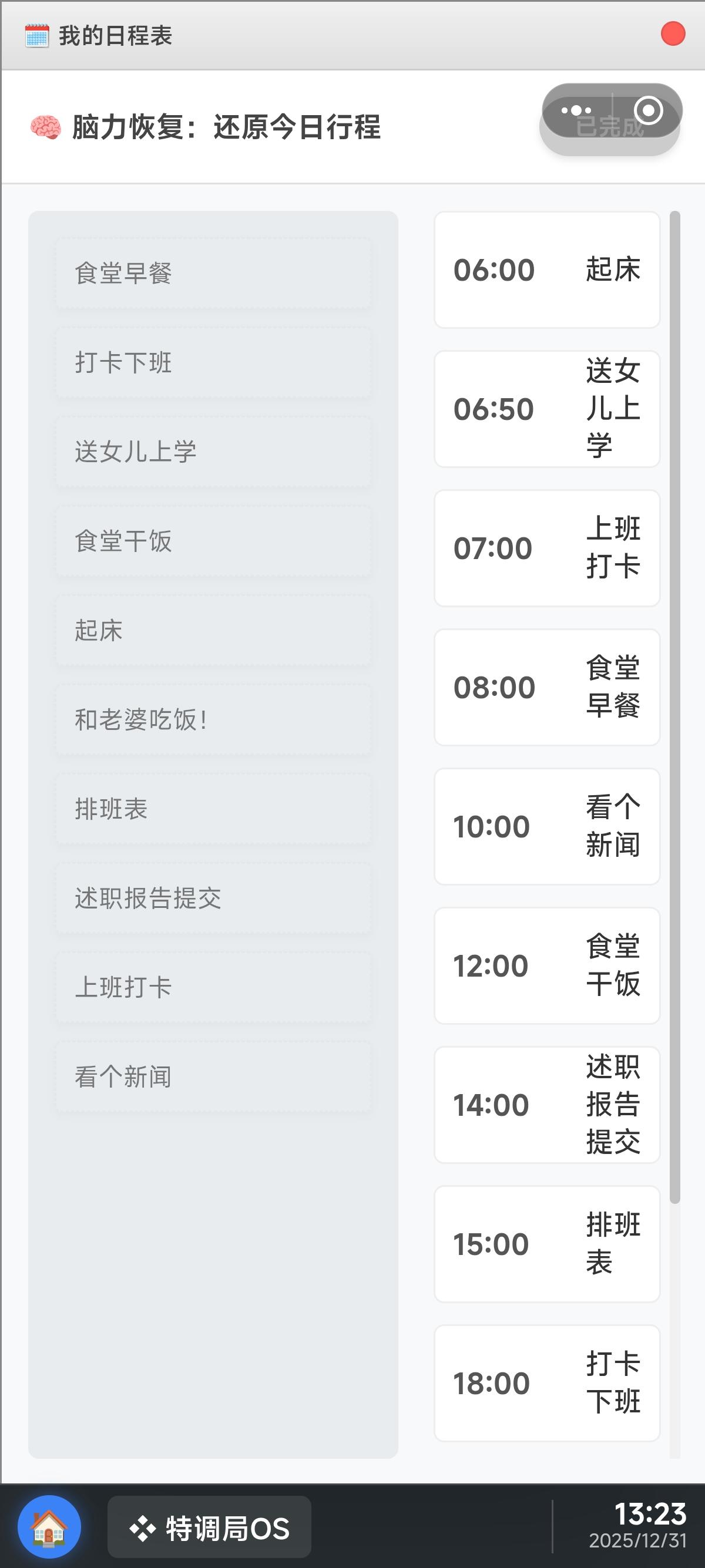Viewport: 705px width, 1568px height.
Task: Close the 我的日程表 window with the red dot
Action: [673, 34]
